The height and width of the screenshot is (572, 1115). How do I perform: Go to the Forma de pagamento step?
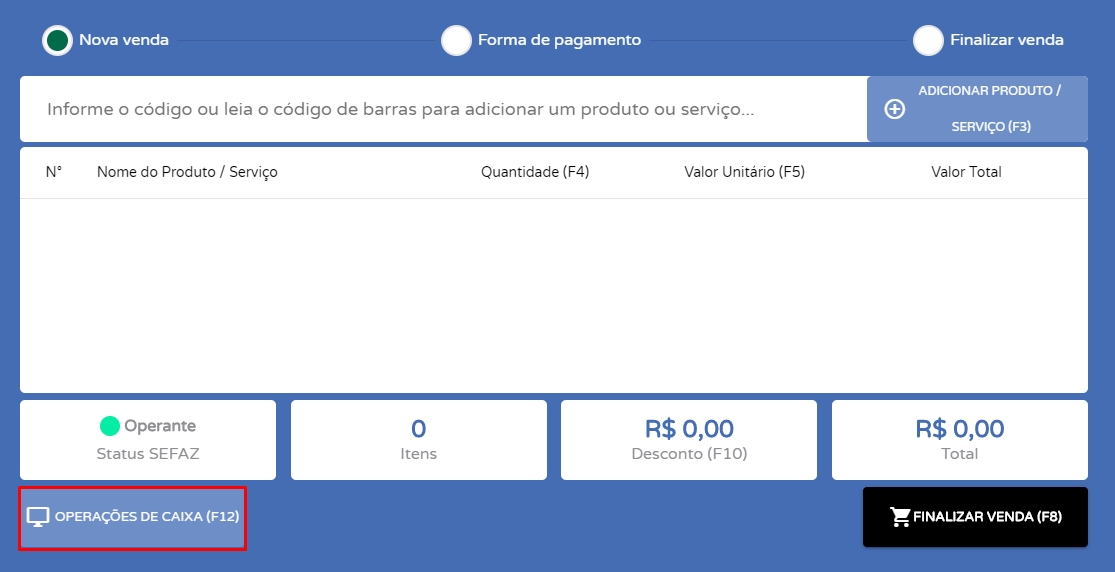coord(457,41)
